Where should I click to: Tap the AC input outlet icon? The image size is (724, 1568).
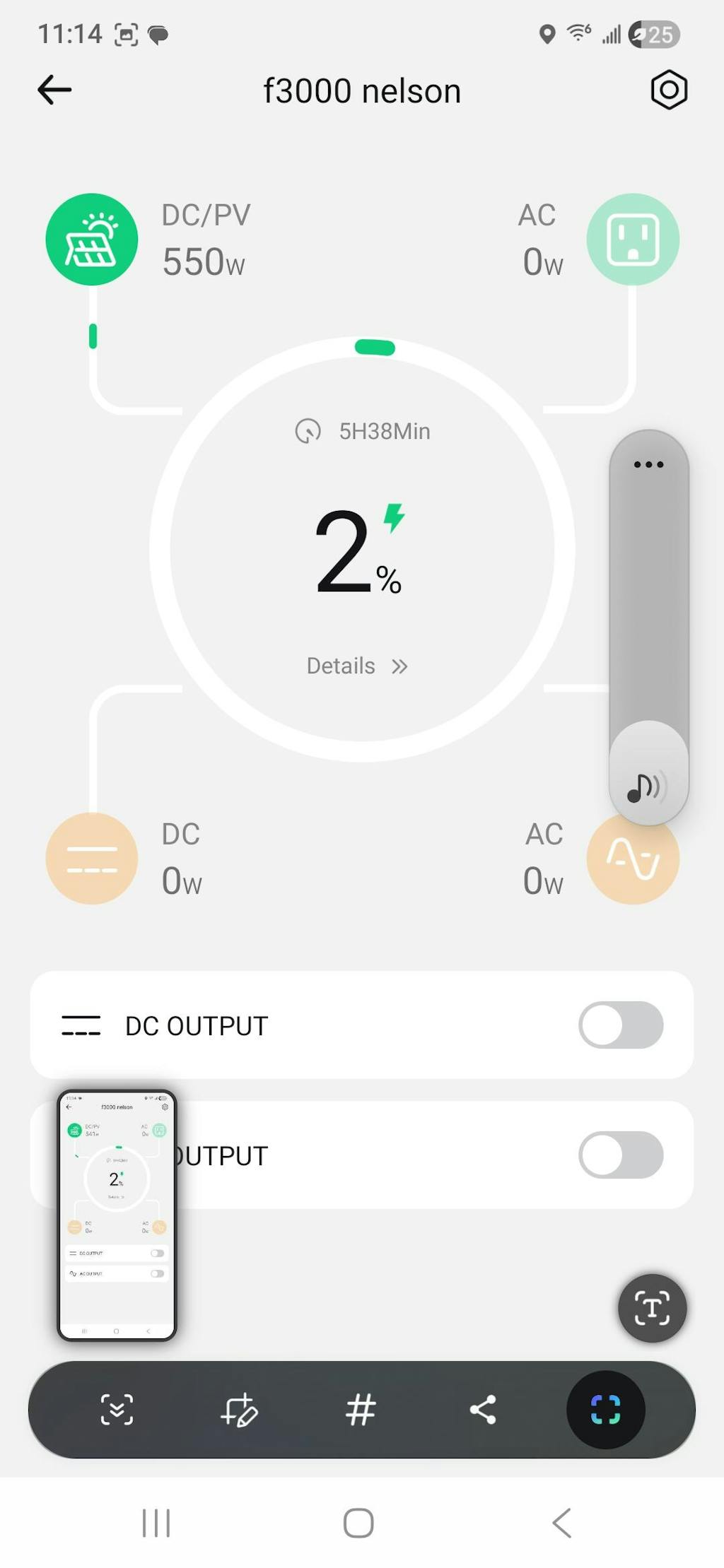pos(633,240)
